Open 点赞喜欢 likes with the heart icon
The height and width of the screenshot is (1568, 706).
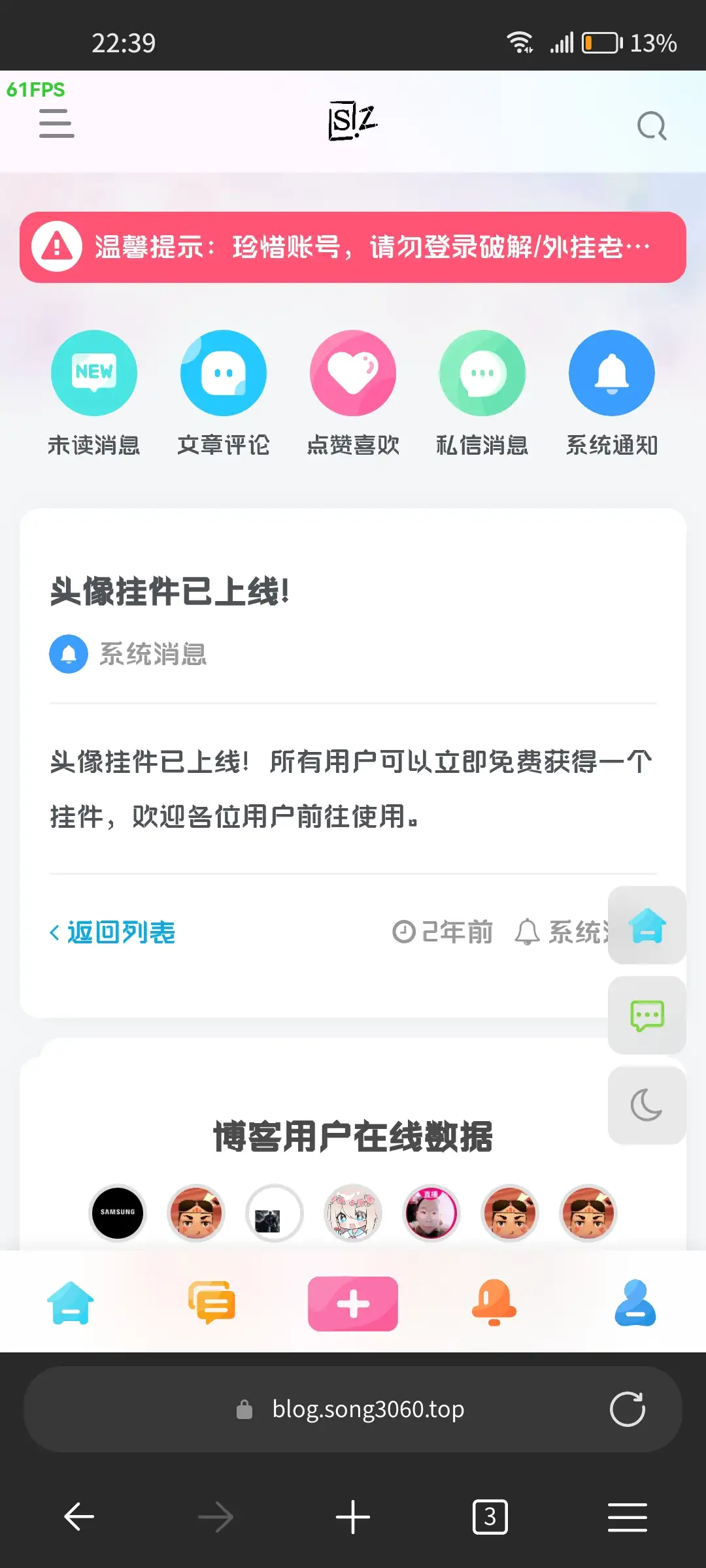point(353,372)
